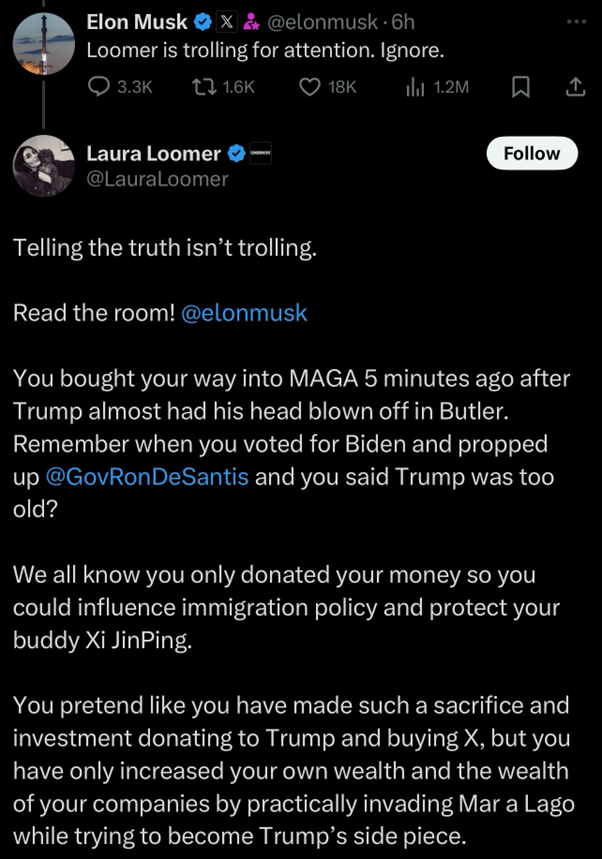Image resolution: width=602 pixels, height=859 pixels.
Task: Open overflow menu on Elon Musk's post
Action: (577, 21)
